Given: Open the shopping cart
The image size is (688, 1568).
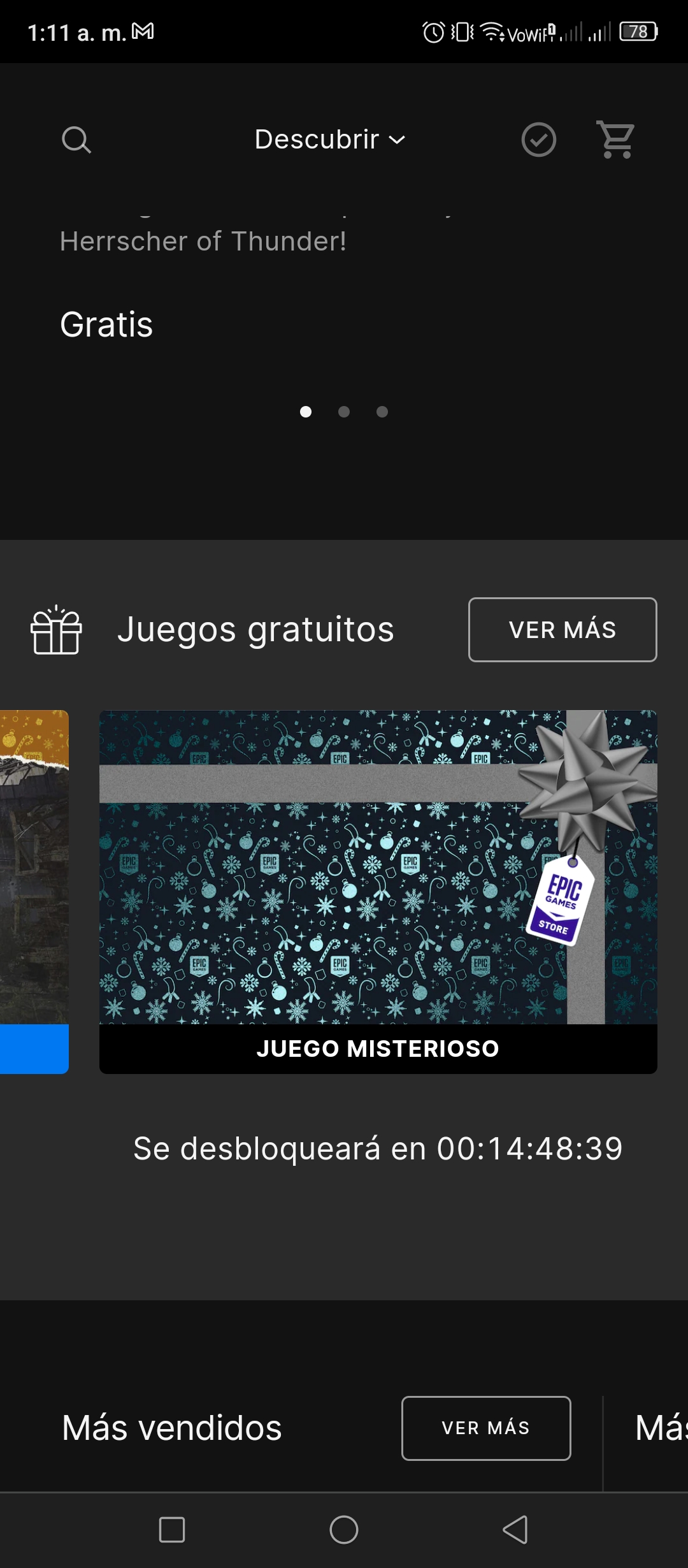Looking at the screenshot, I should tap(615, 140).
